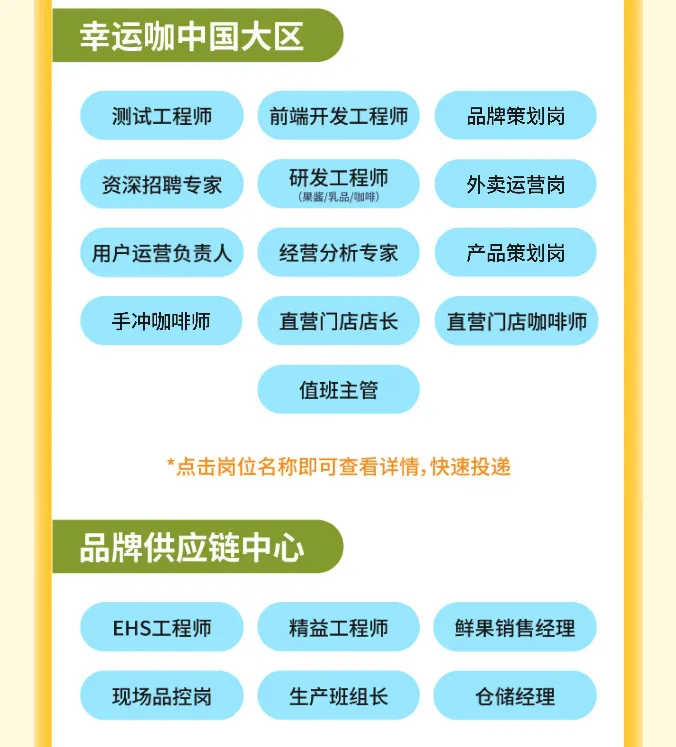Open the 仓储经理 job details
This screenshot has height=747, width=676.
[515, 696]
